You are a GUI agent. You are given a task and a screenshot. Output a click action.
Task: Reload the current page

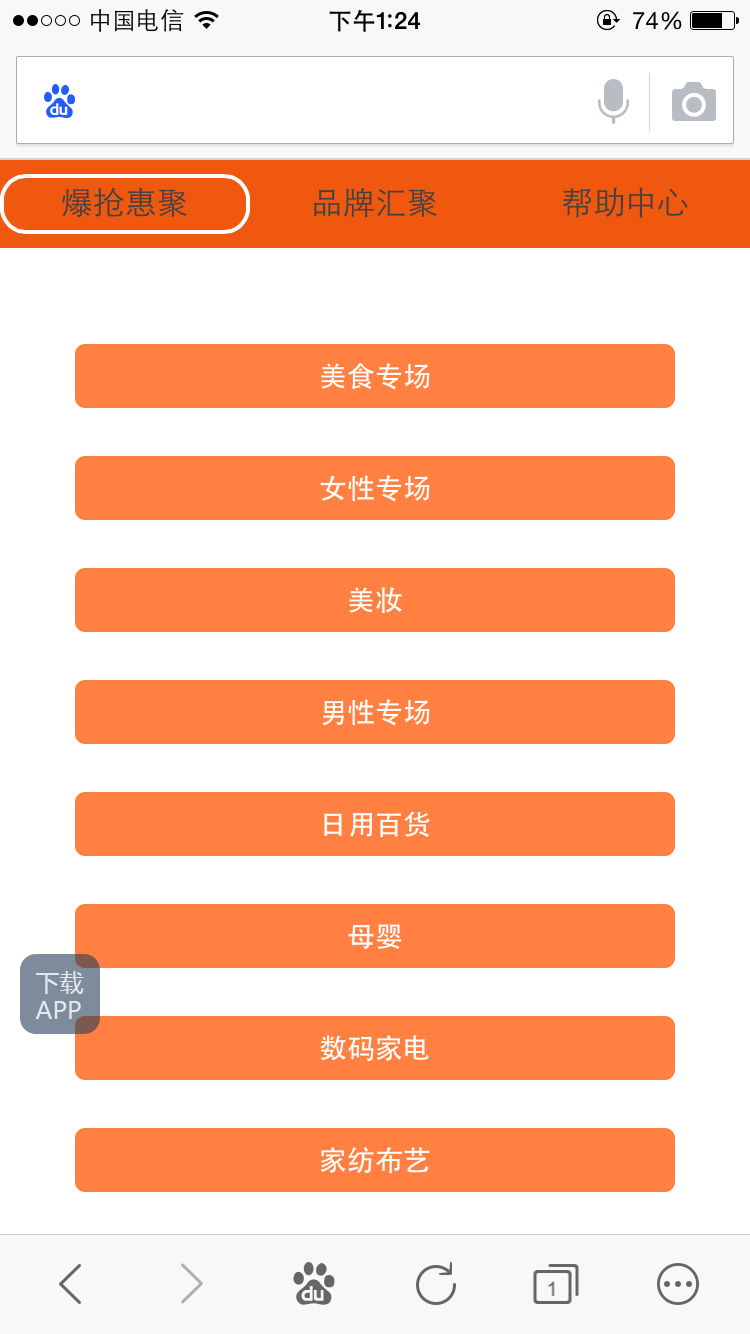point(436,1284)
